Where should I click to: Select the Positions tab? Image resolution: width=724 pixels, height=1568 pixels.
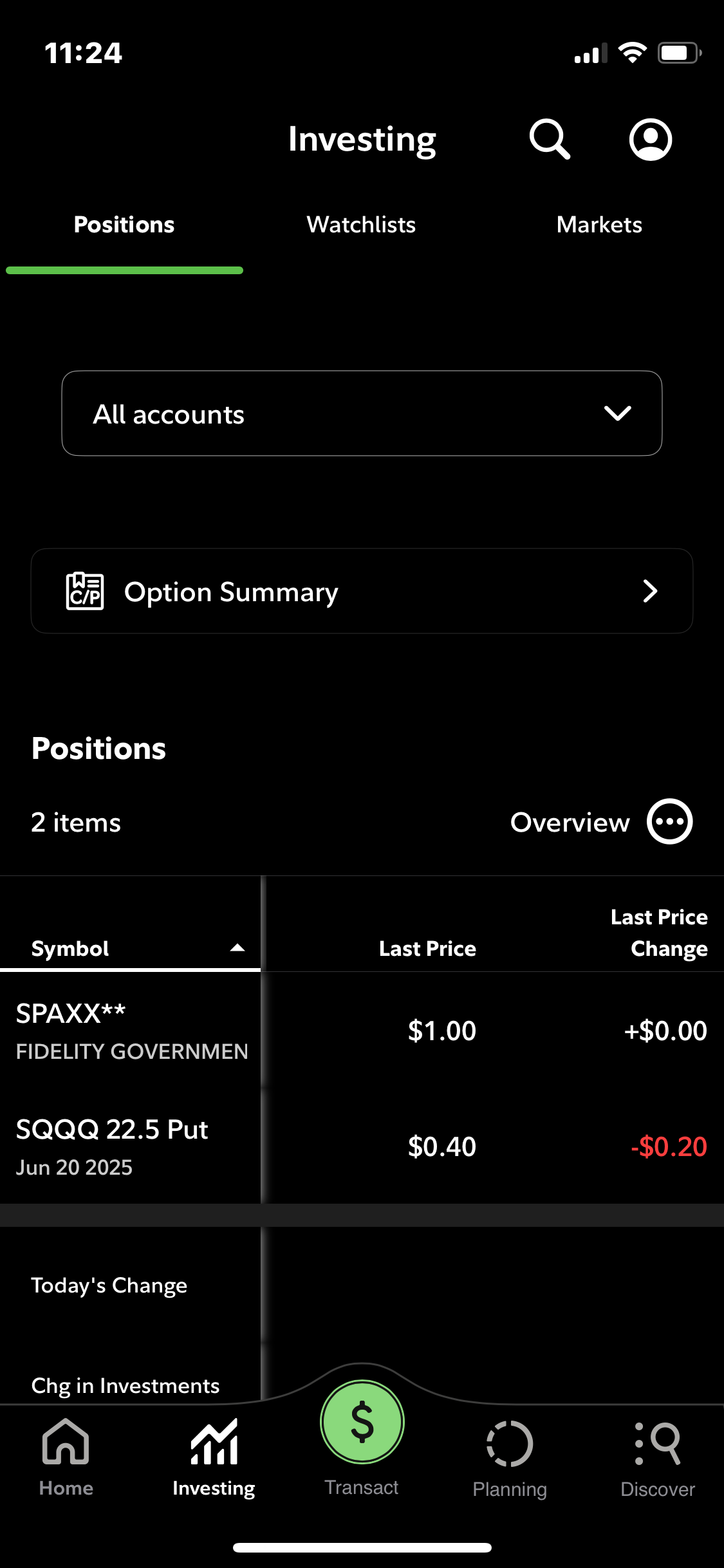(x=124, y=225)
